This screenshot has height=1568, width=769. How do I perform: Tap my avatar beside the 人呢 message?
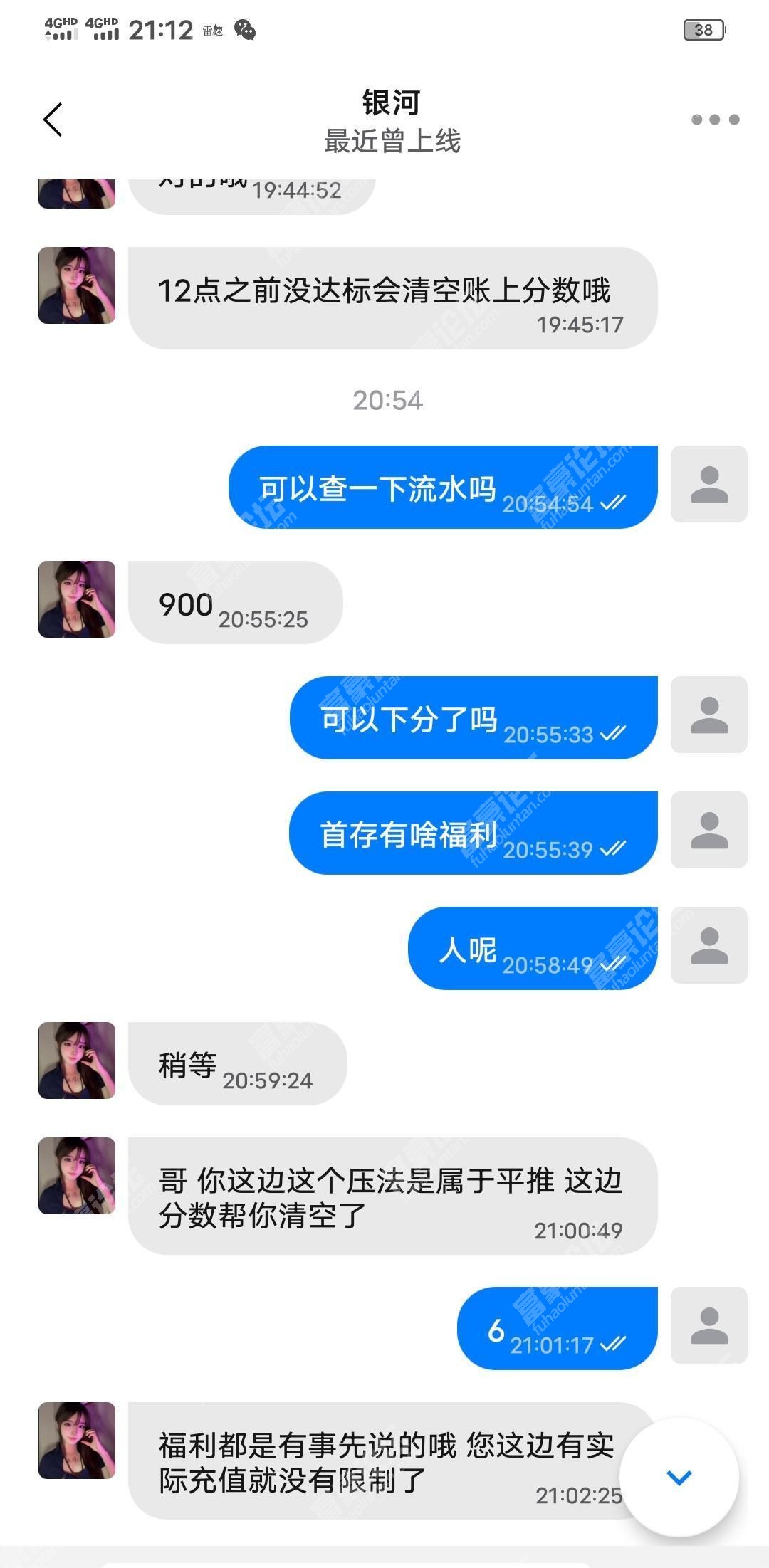click(708, 945)
